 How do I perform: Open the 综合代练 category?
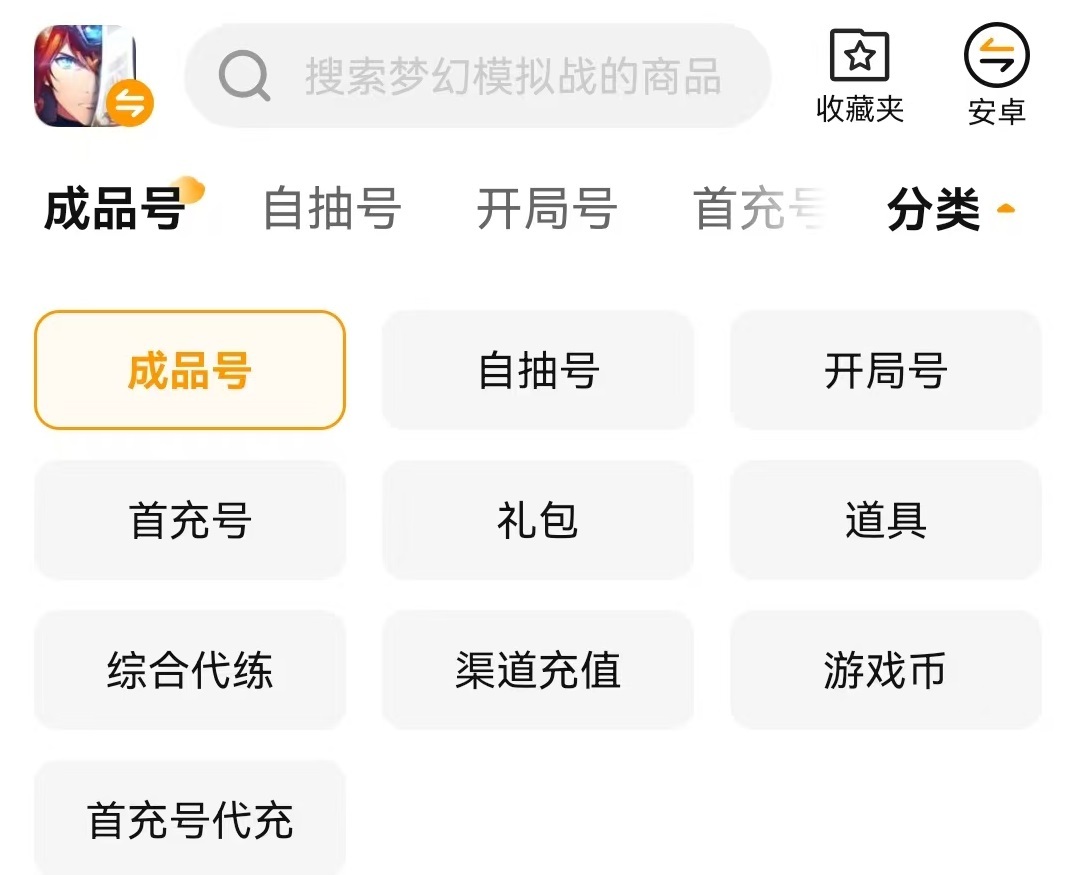tap(190, 670)
